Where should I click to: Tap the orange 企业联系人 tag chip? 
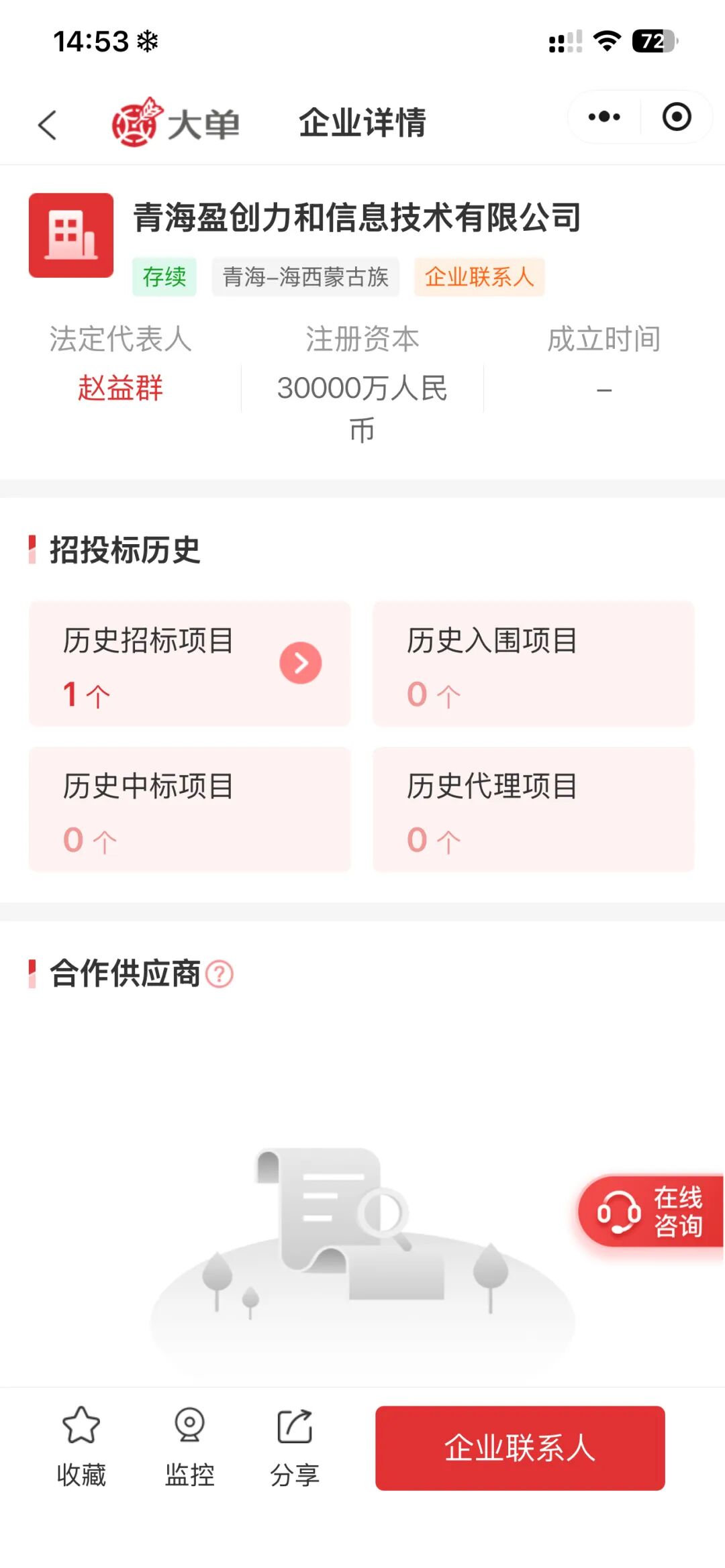point(479,276)
